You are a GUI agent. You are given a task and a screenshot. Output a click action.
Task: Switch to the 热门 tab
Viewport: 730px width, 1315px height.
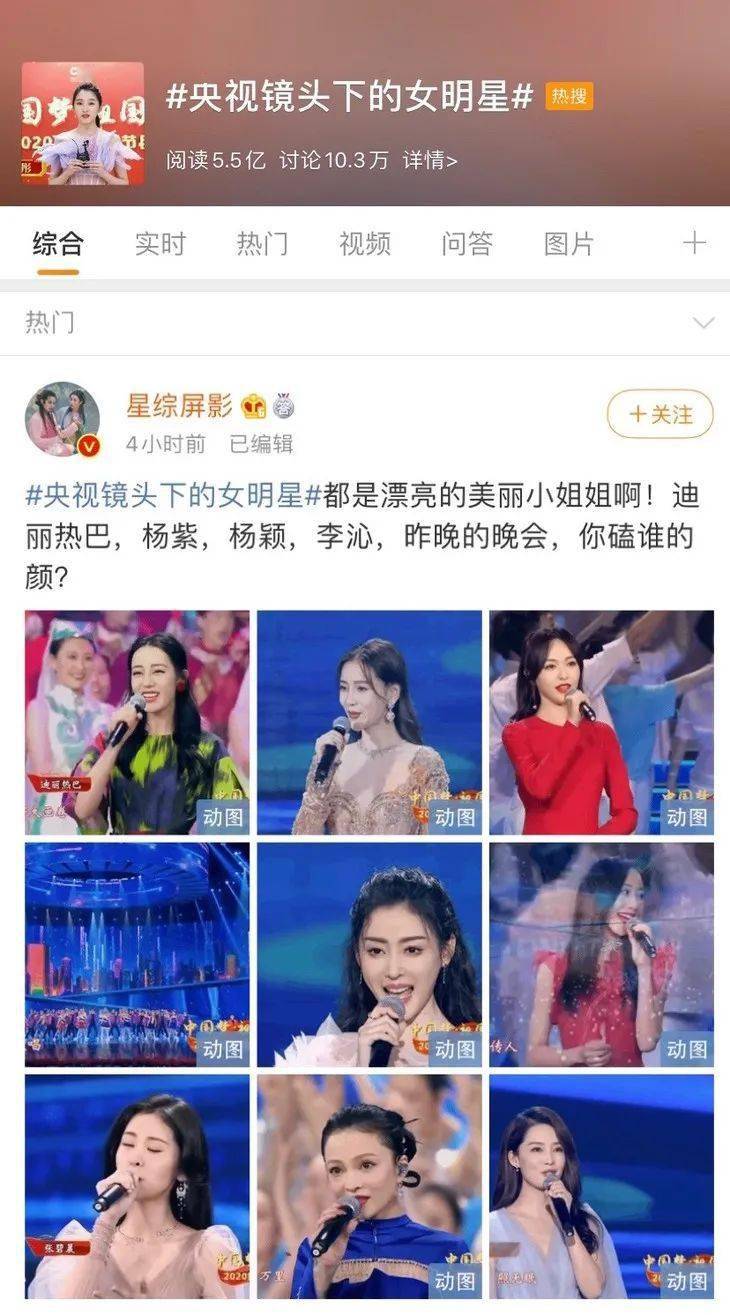coord(262,244)
